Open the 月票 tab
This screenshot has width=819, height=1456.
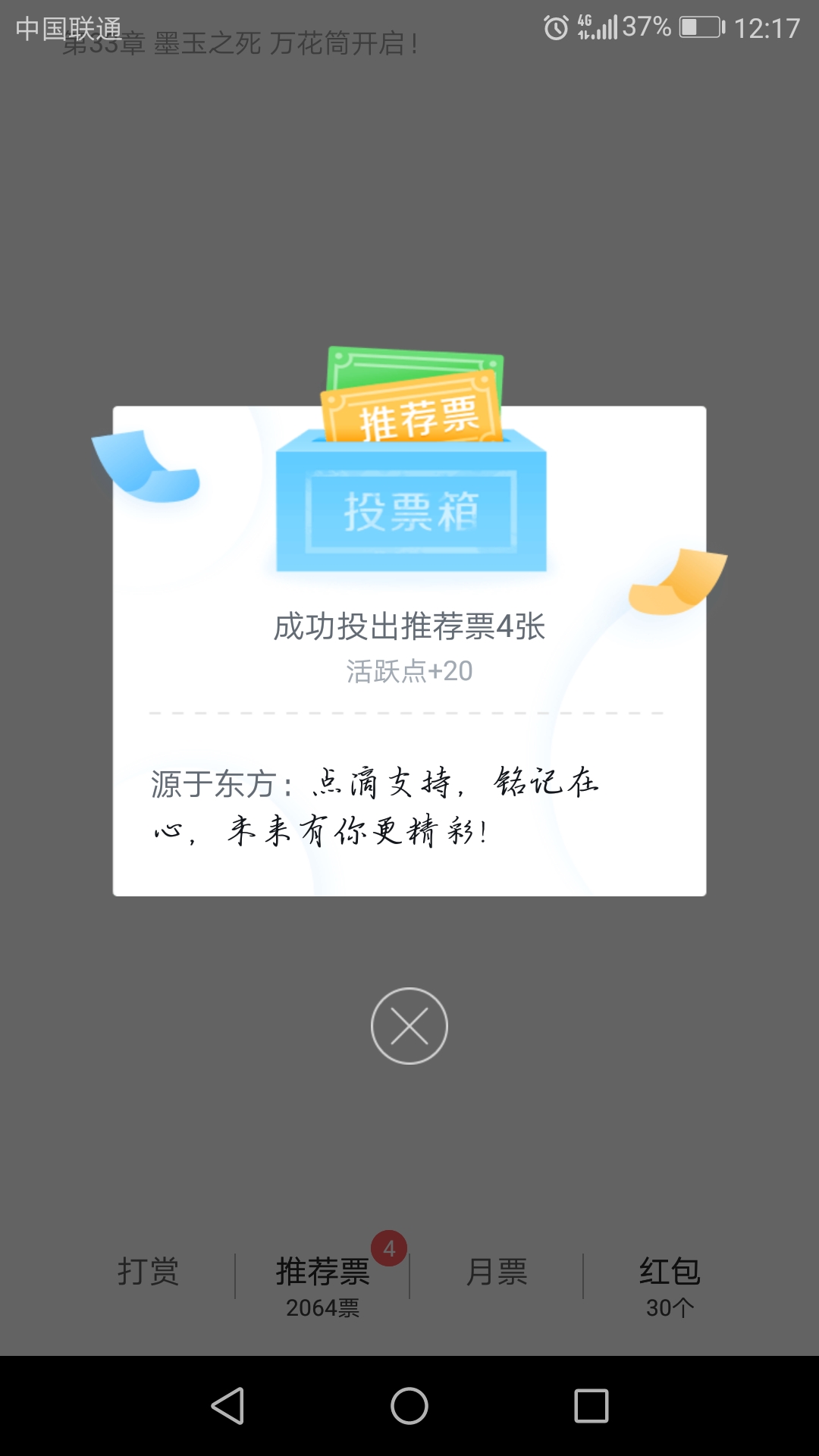(497, 1272)
